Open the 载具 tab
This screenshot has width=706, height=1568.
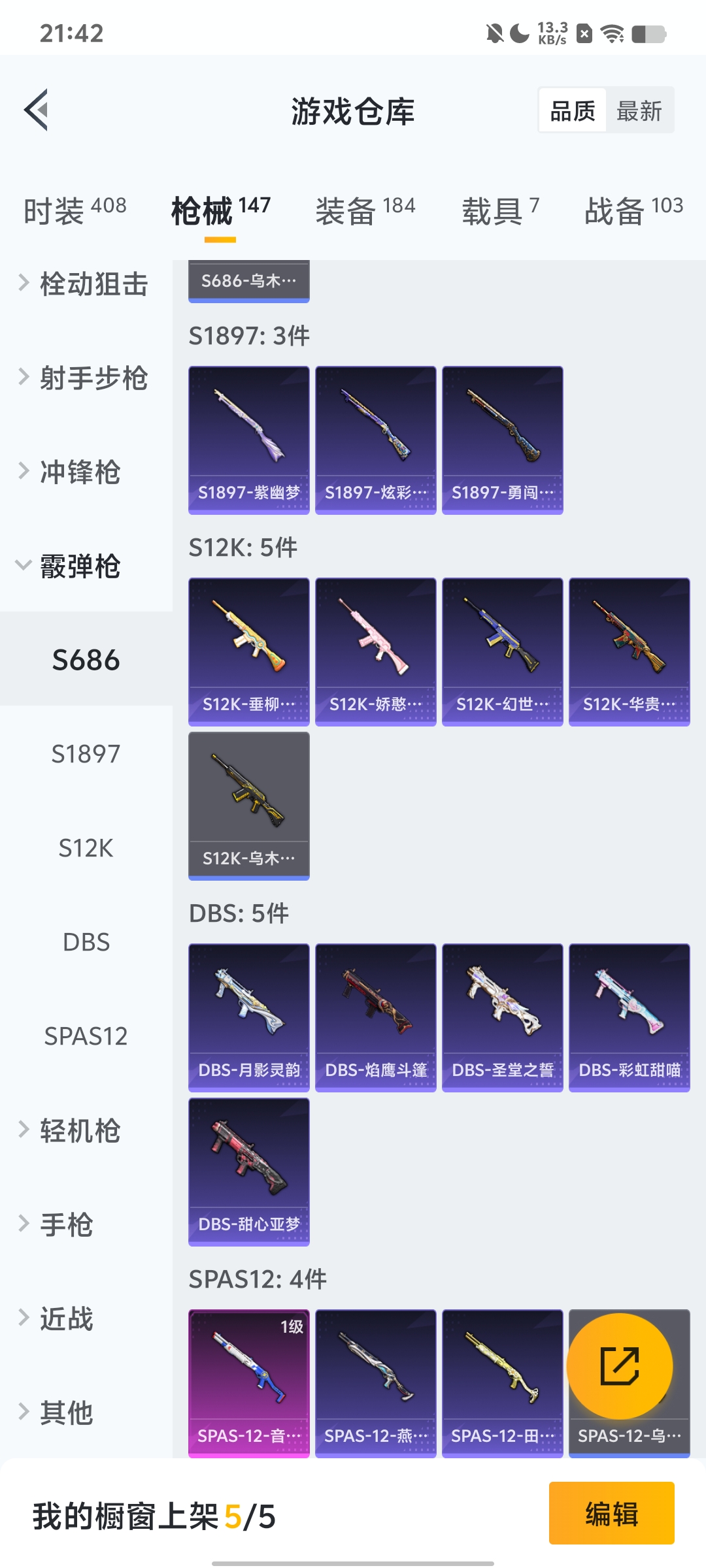click(x=500, y=210)
